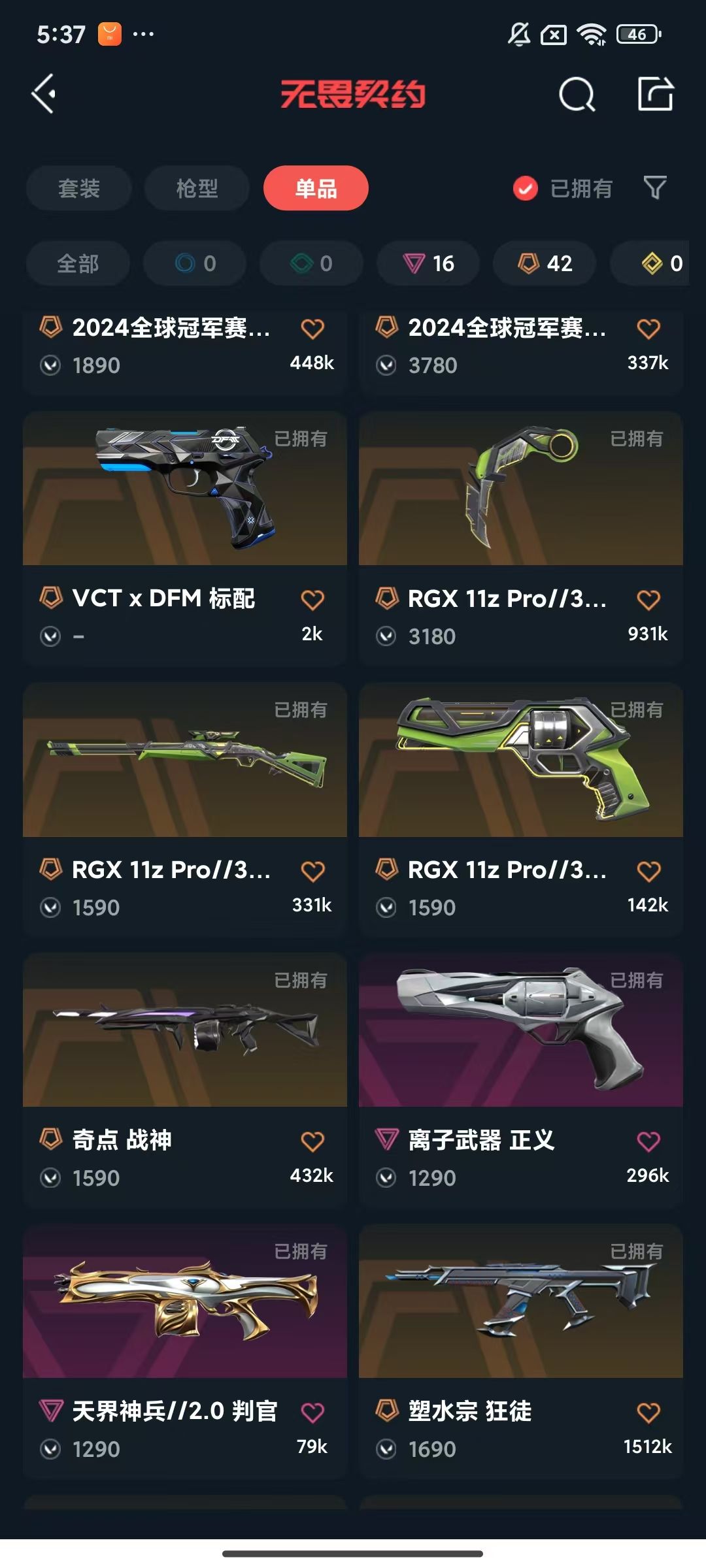Go back using the top-left arrow
This screenshot has width=706, height=1568.
tap(44, 94)
